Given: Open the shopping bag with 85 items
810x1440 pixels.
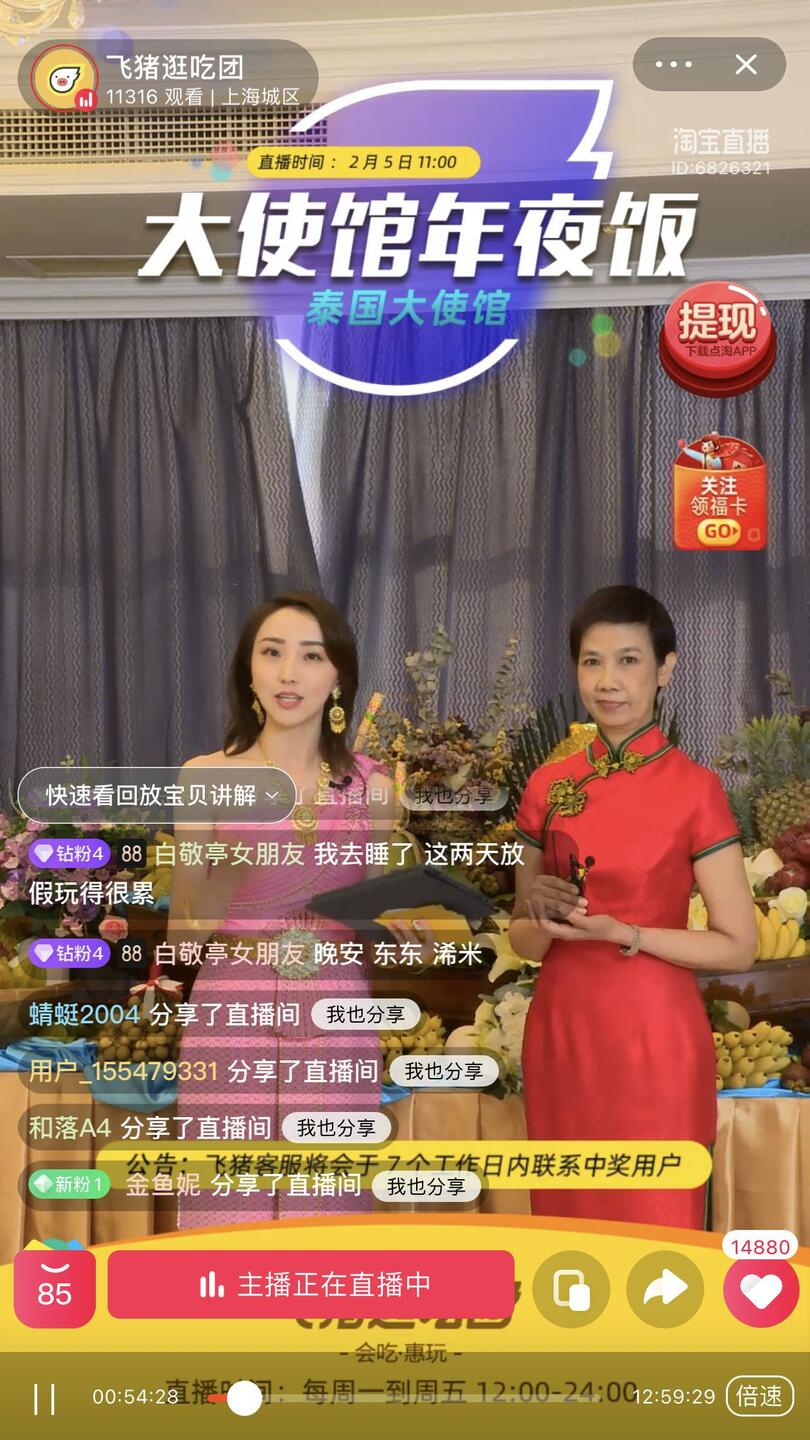Looking at the screenshot, I should pos(55,1287).
